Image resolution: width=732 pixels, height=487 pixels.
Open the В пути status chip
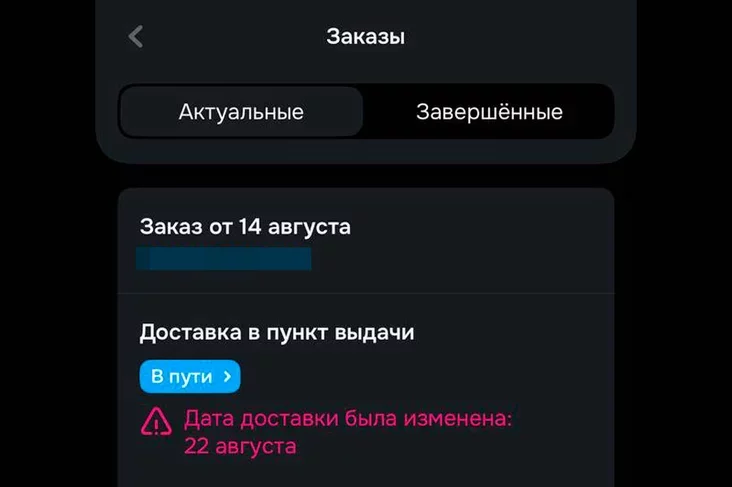point(190,377)
